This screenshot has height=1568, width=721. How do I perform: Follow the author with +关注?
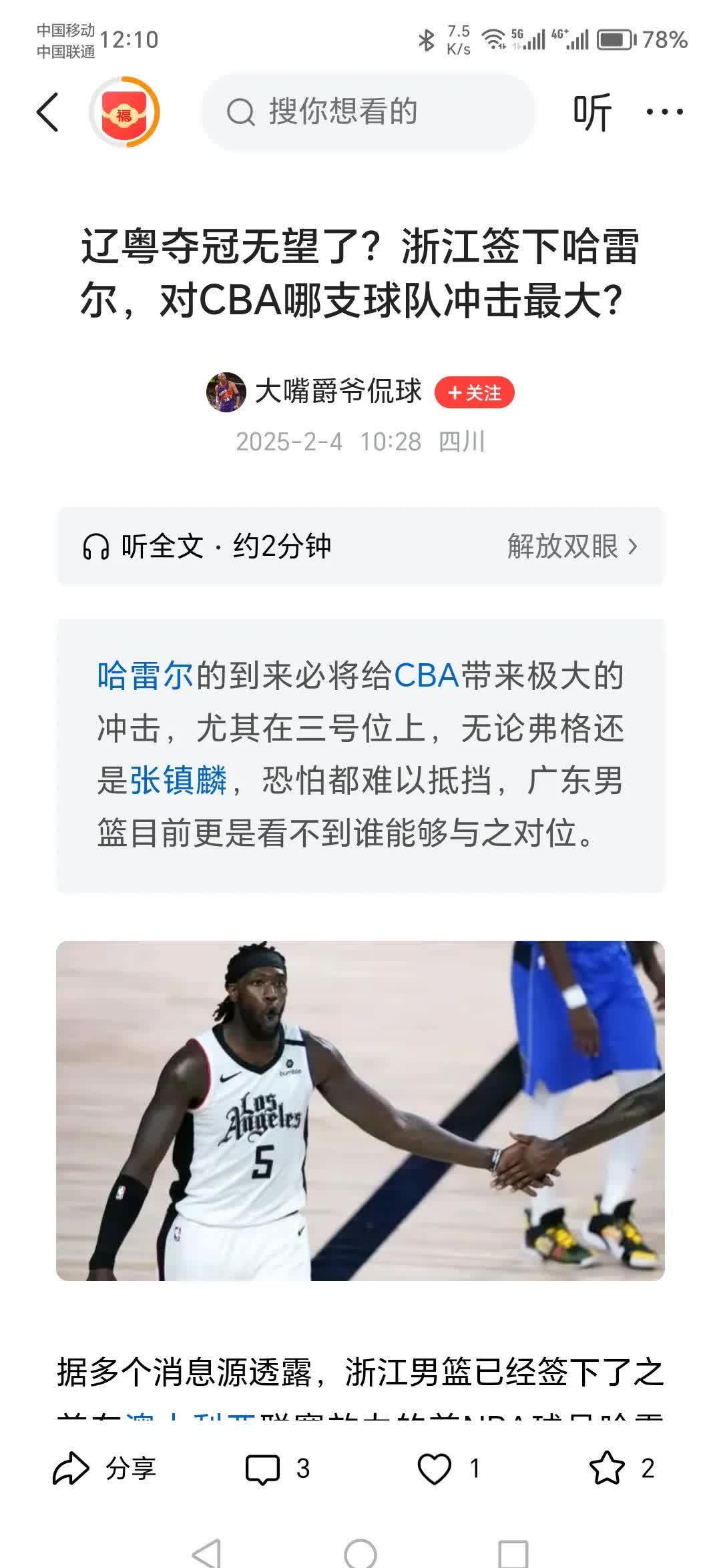(x=474, y=392)
